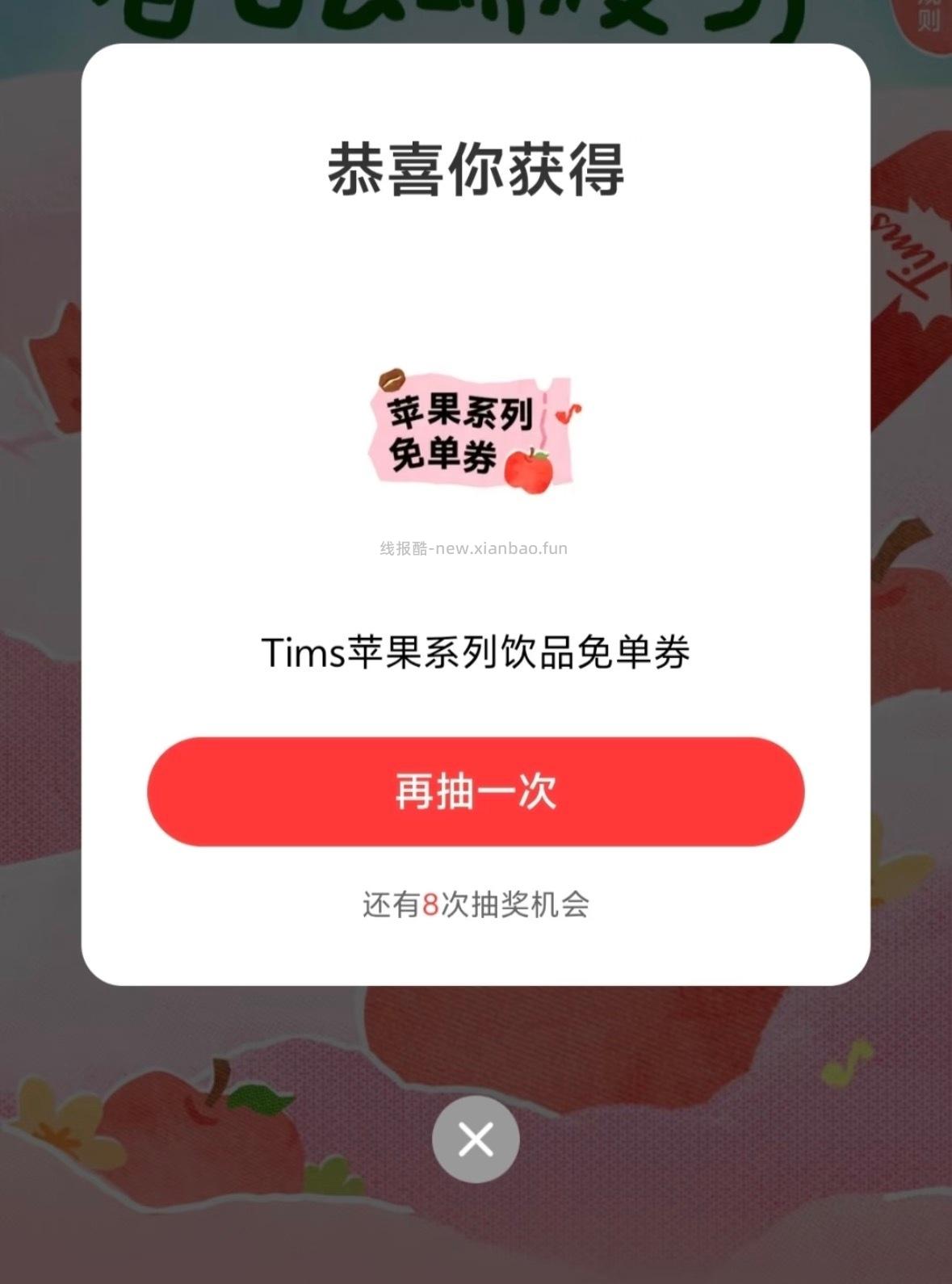Viewport: 952px width, 1284px height.
Task: Select the 恭喜你获得 dialog title
Action: (x=476, y=168)
